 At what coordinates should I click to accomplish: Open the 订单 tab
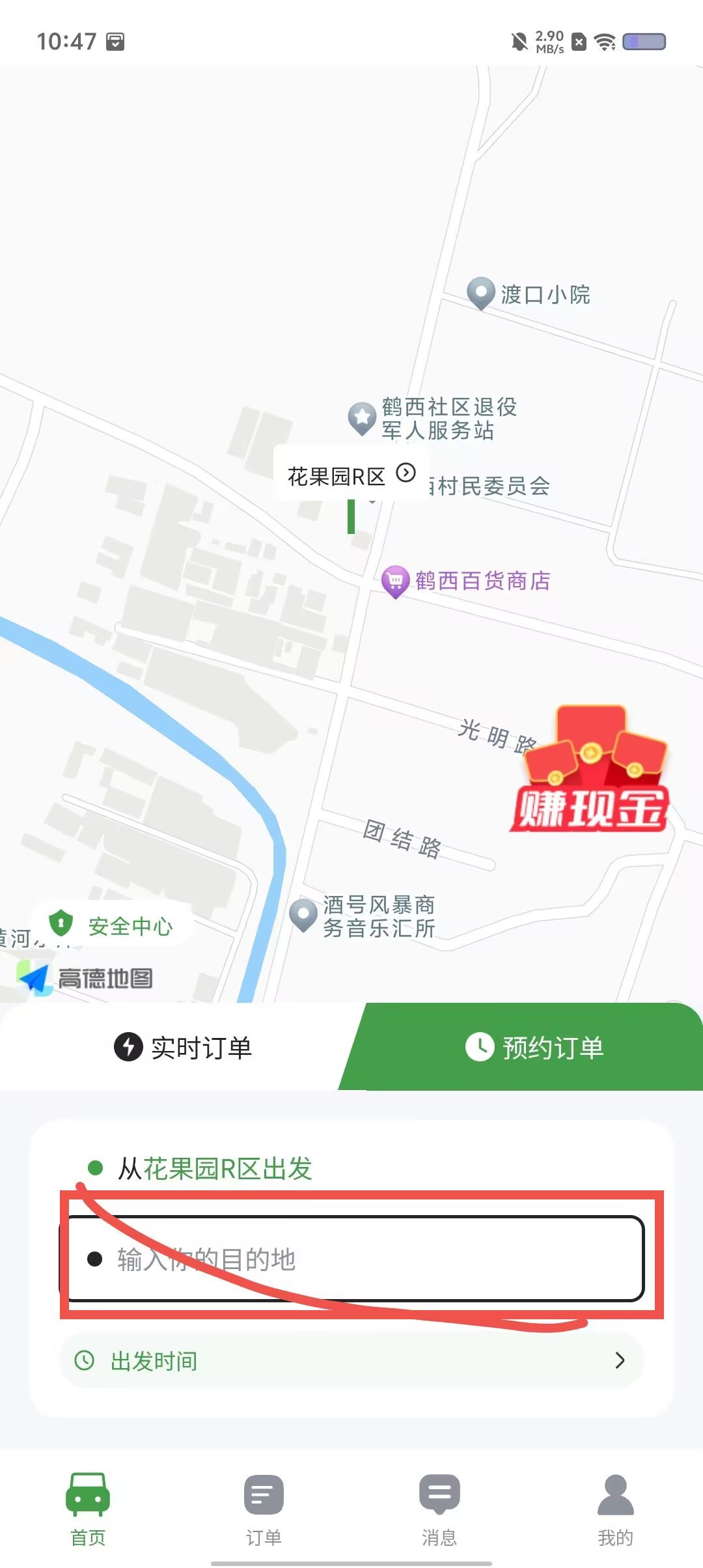[x=264, y=1509]
